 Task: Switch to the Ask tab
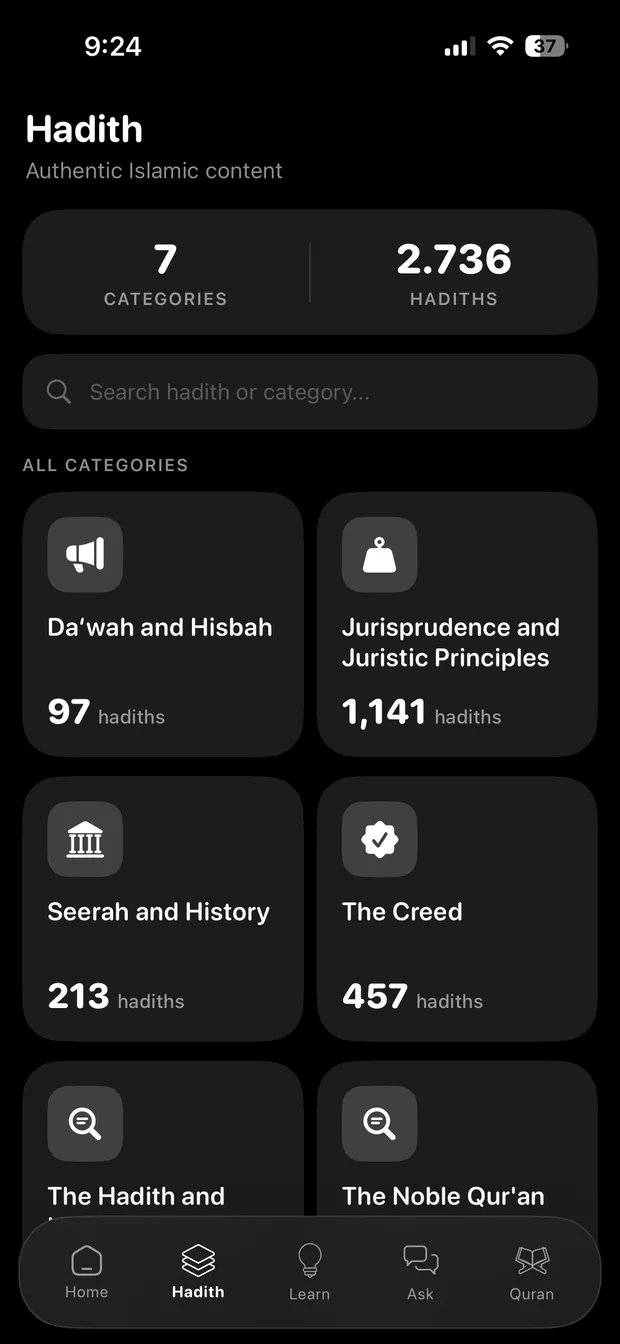point(420,1272)
